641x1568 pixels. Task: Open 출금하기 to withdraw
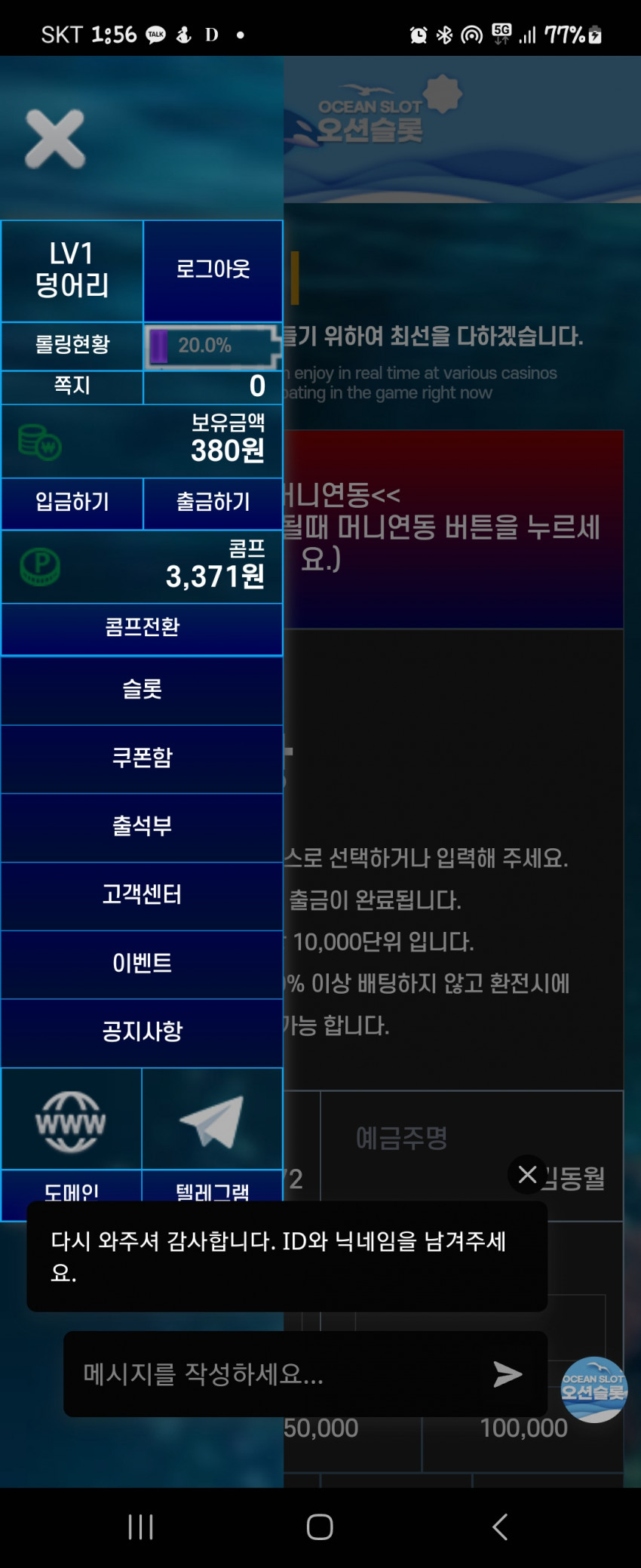213,502
